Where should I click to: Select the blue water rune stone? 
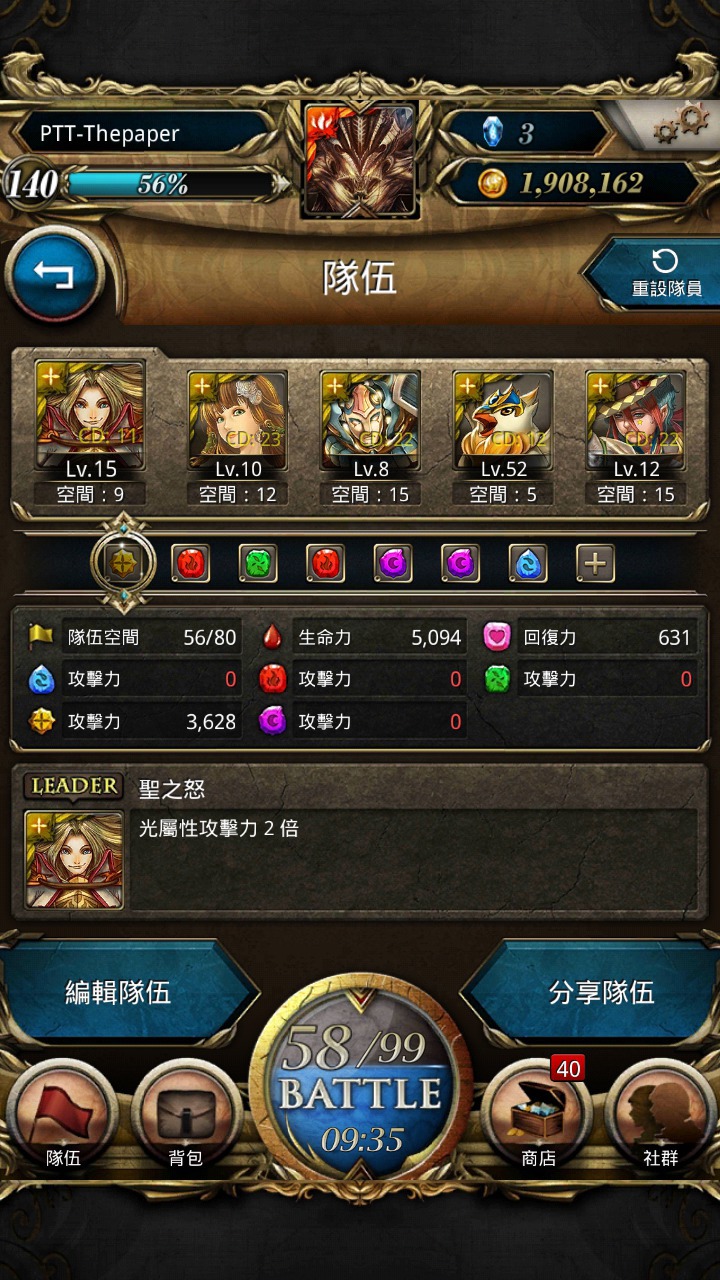point(527,564)
